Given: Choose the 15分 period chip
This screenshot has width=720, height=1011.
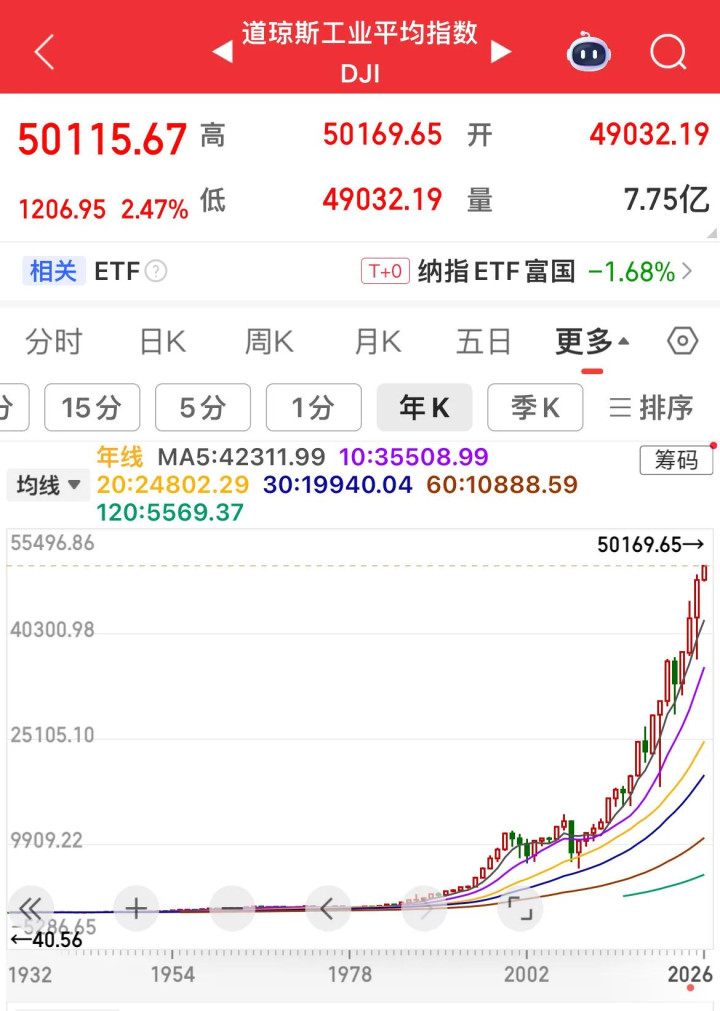Looking at the screenshot, I should [x=92, y=407].
